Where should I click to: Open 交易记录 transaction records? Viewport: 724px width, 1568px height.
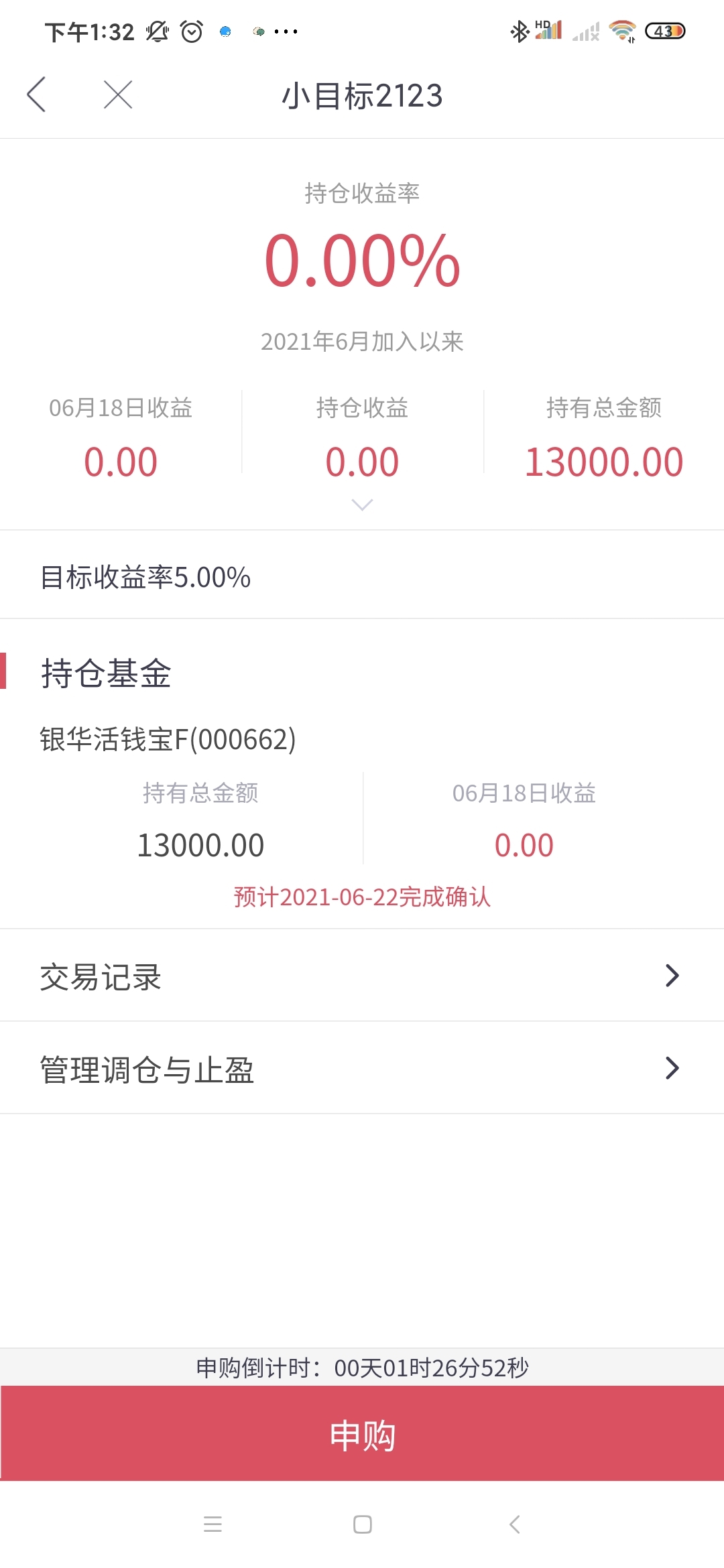click(362, 976)
